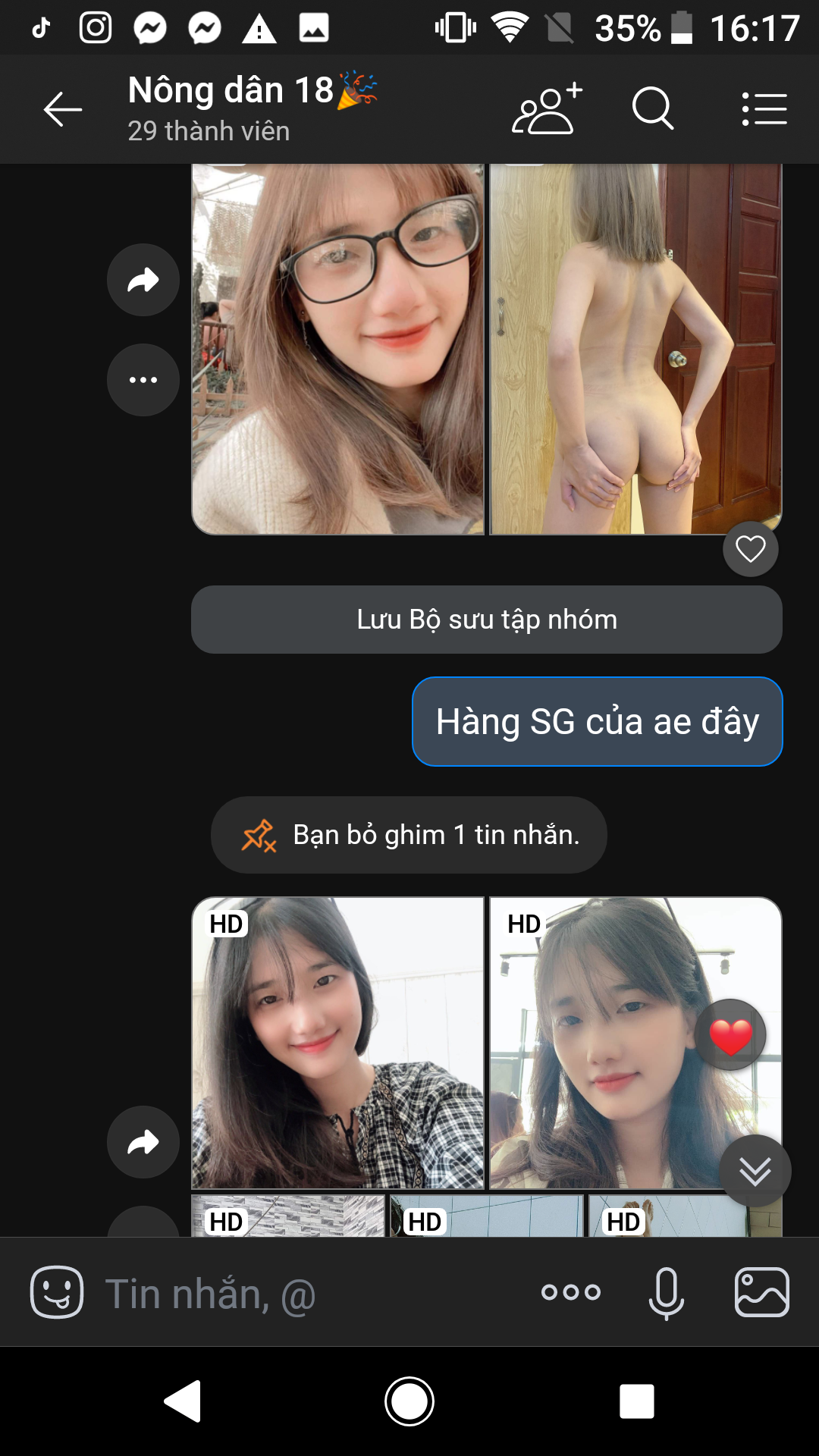Tap the red heart reaction on the lower album

pyautogui.click(x=730, y=1036)
